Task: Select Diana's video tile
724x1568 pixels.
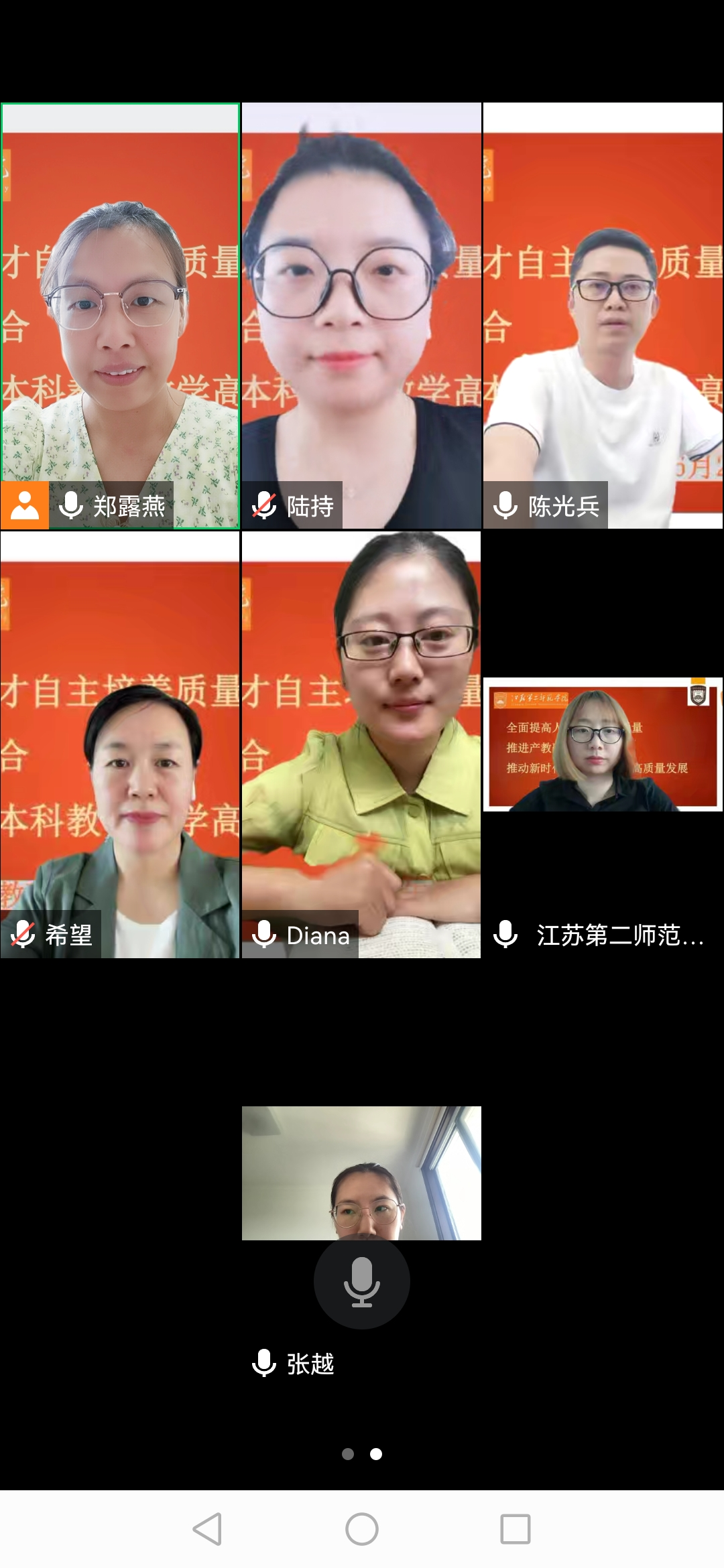Action: tap(361, 744)
